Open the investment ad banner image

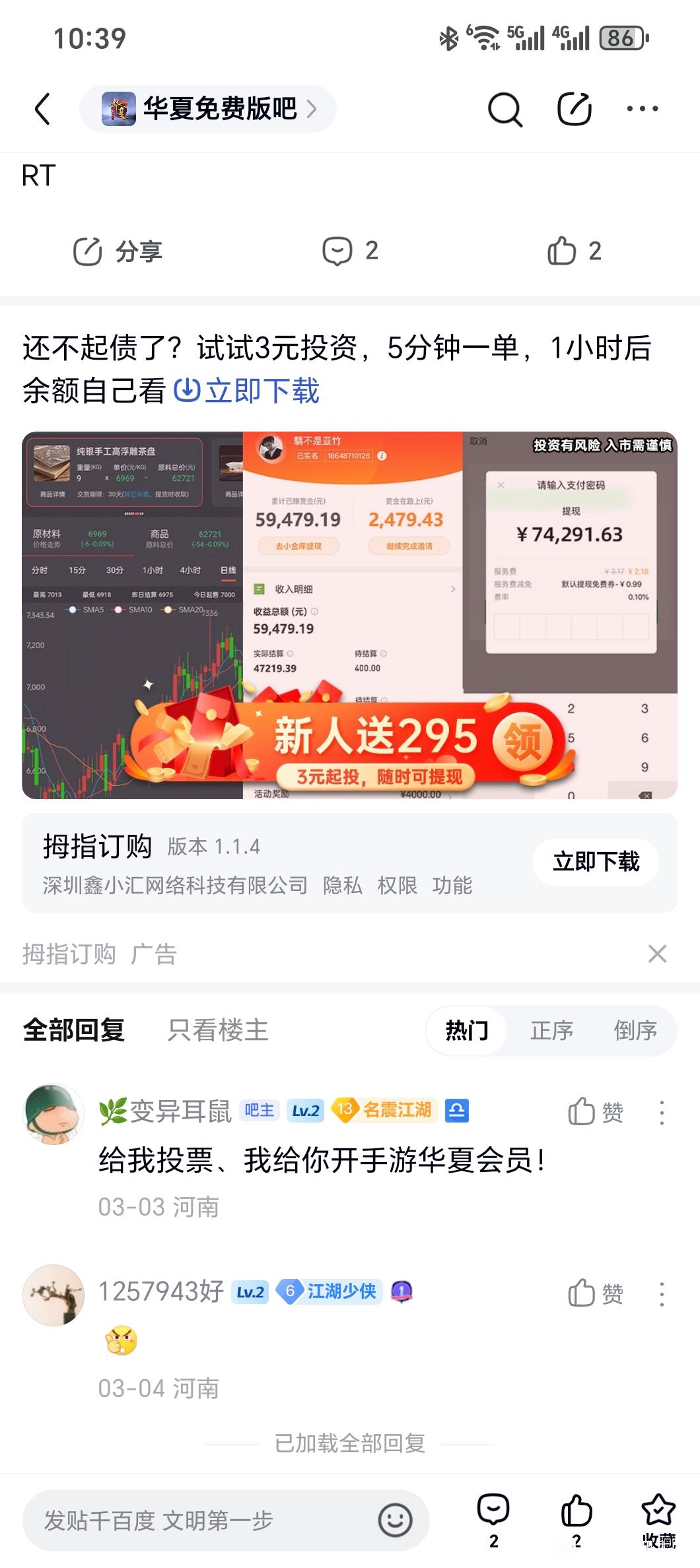[350, 615]
